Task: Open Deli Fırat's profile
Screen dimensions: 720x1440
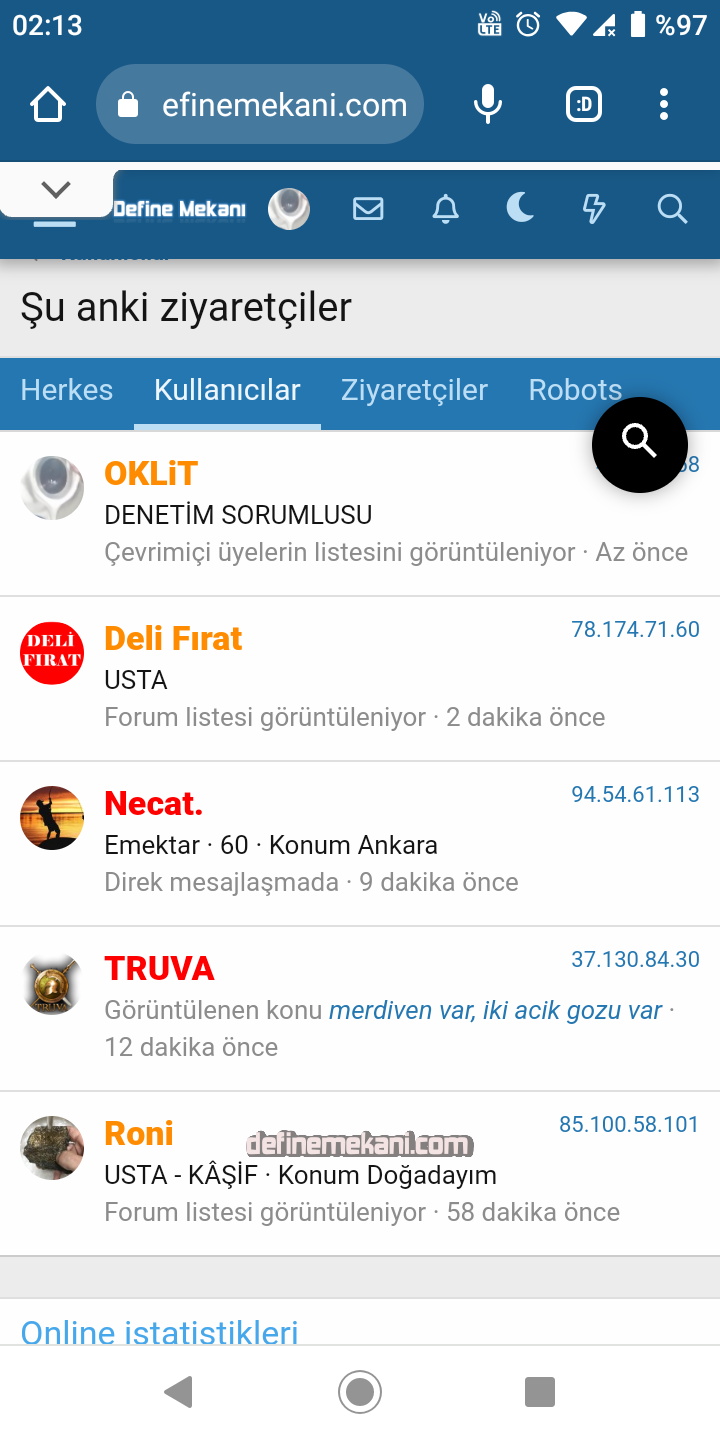Action: (x=173, y=638)
